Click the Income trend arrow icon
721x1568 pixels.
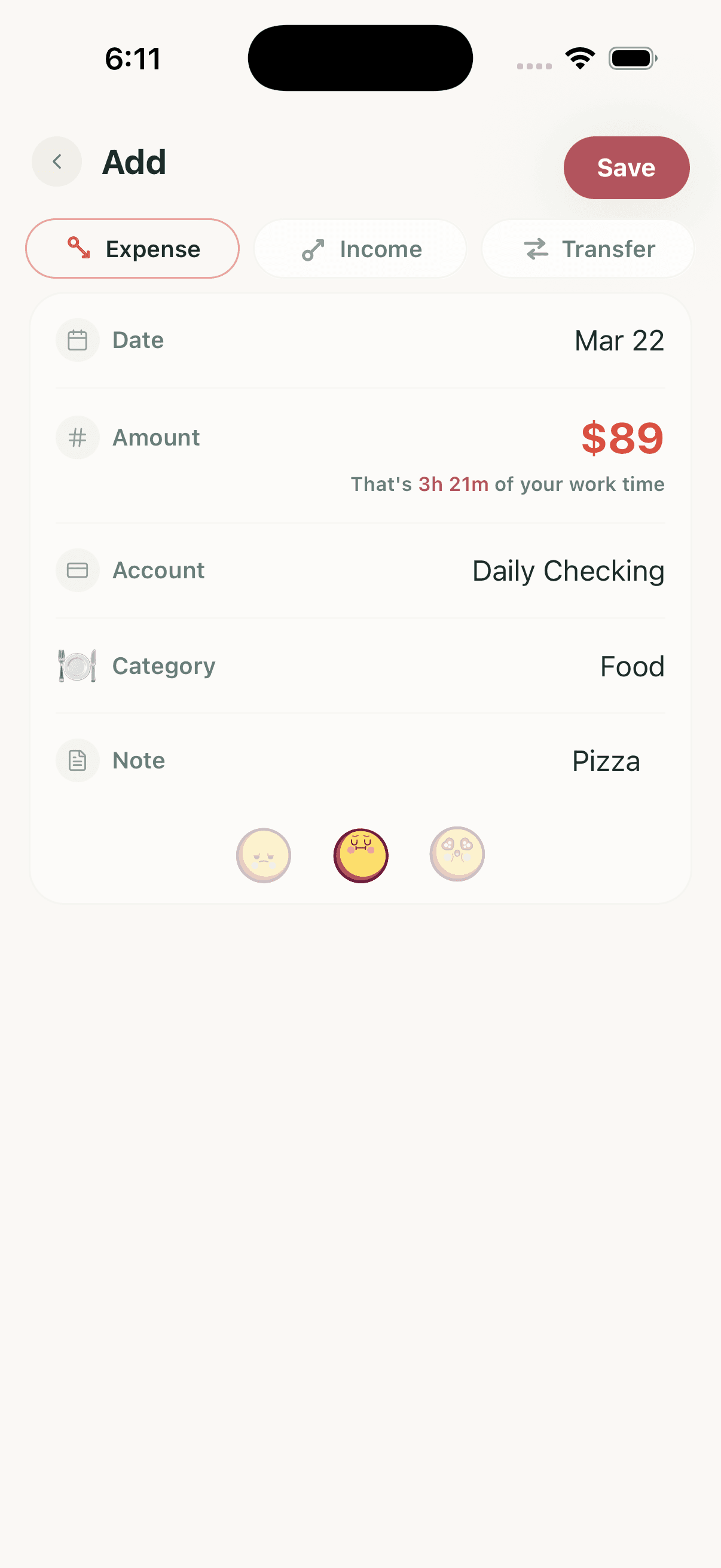313,248
